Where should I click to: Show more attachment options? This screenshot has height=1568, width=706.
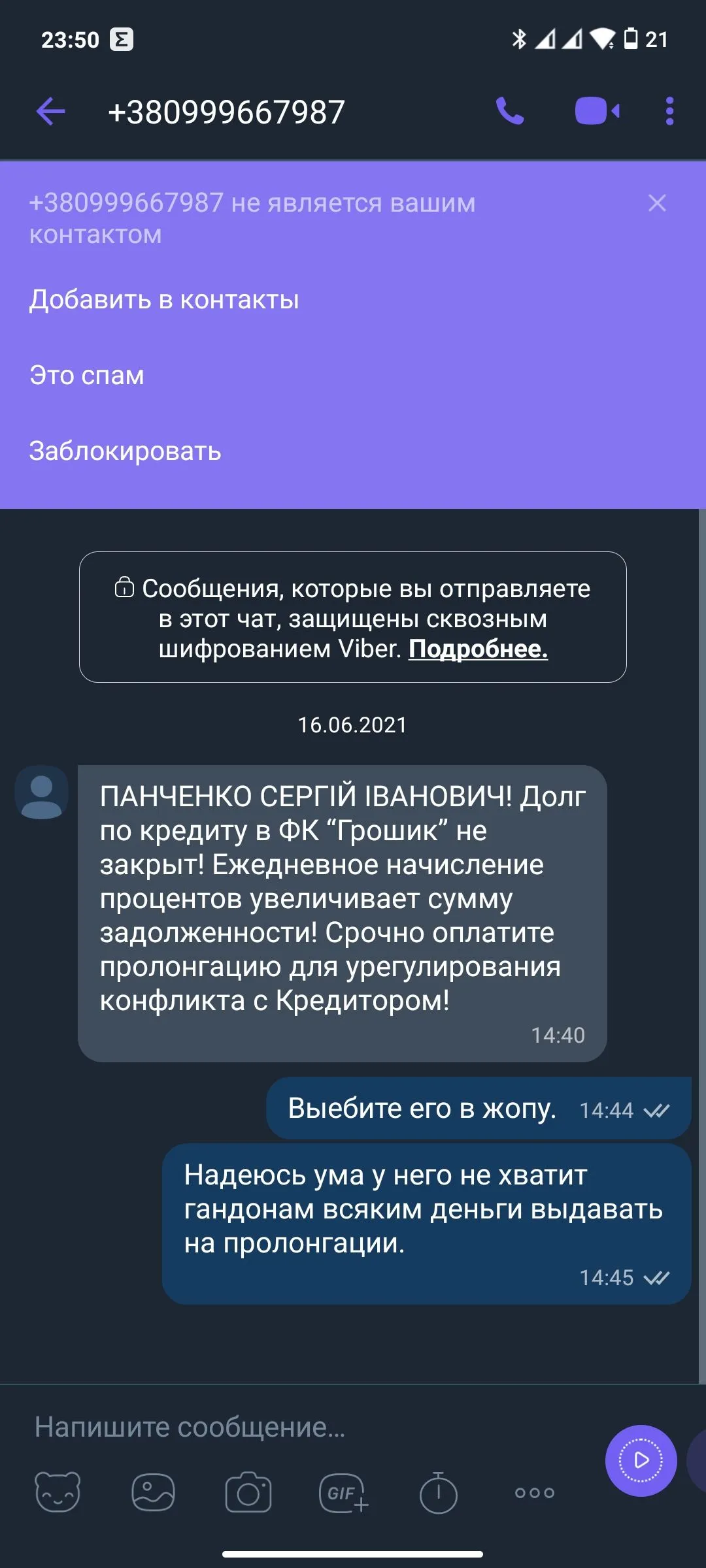pos(534,1493)
